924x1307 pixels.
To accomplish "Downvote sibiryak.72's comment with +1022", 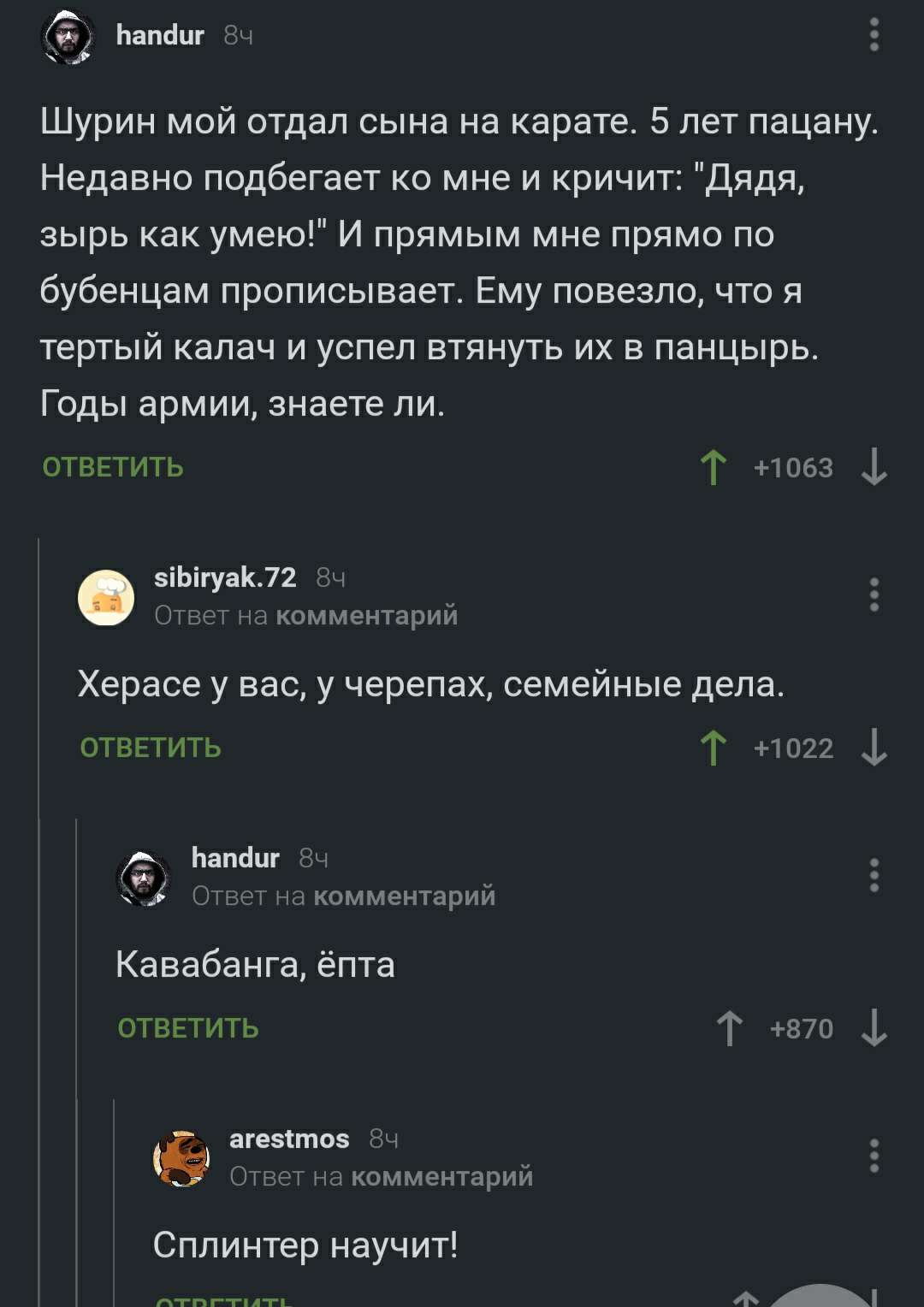I will pyautogui.click(x=874, y=748).
